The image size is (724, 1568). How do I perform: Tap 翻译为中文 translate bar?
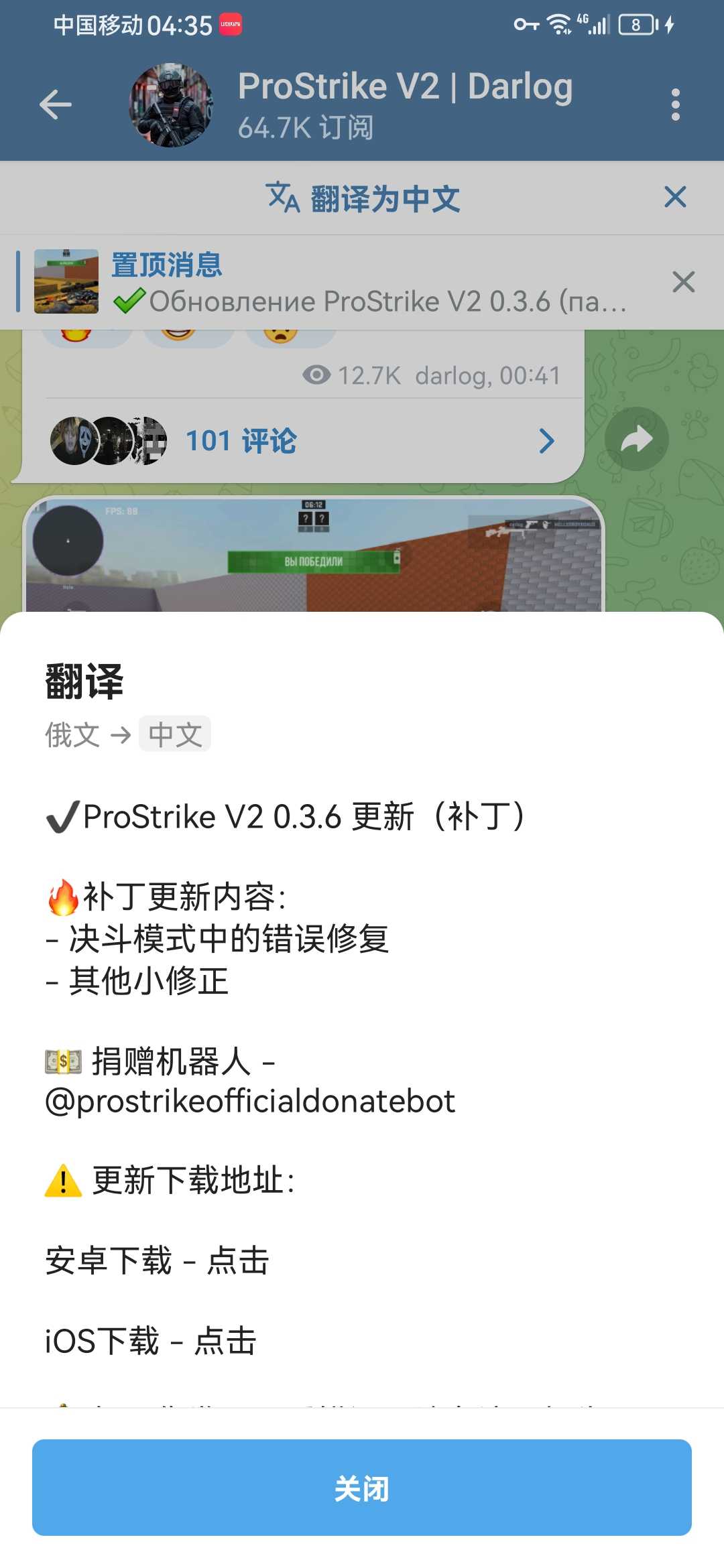coord(363,198)
